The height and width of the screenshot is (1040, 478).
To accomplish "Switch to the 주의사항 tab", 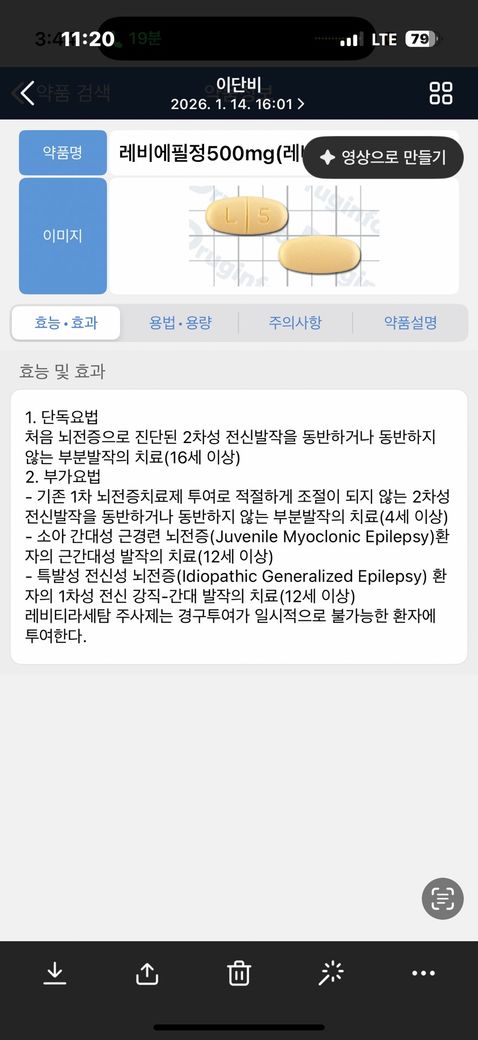I will 295,323.
